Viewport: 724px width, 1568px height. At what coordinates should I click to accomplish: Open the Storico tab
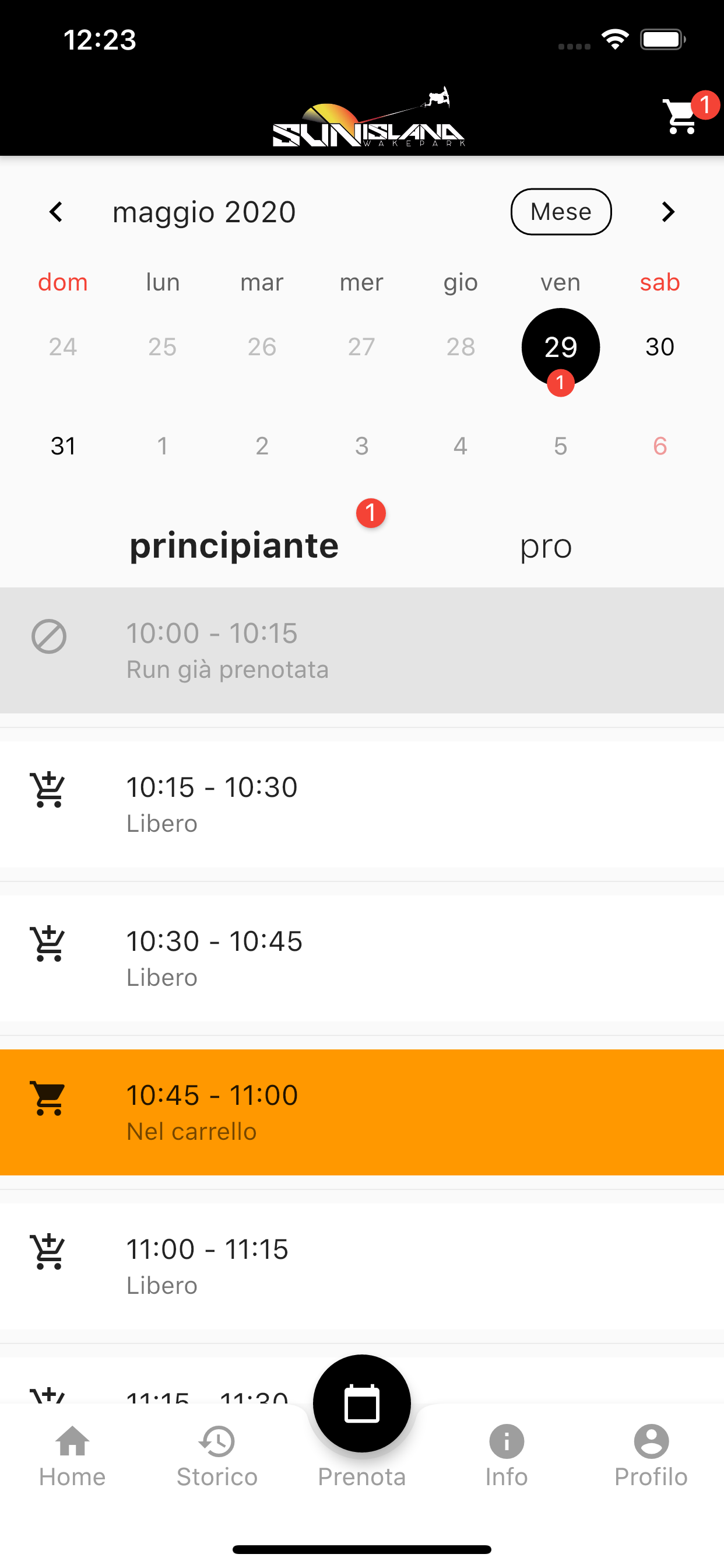(217, 1457)
